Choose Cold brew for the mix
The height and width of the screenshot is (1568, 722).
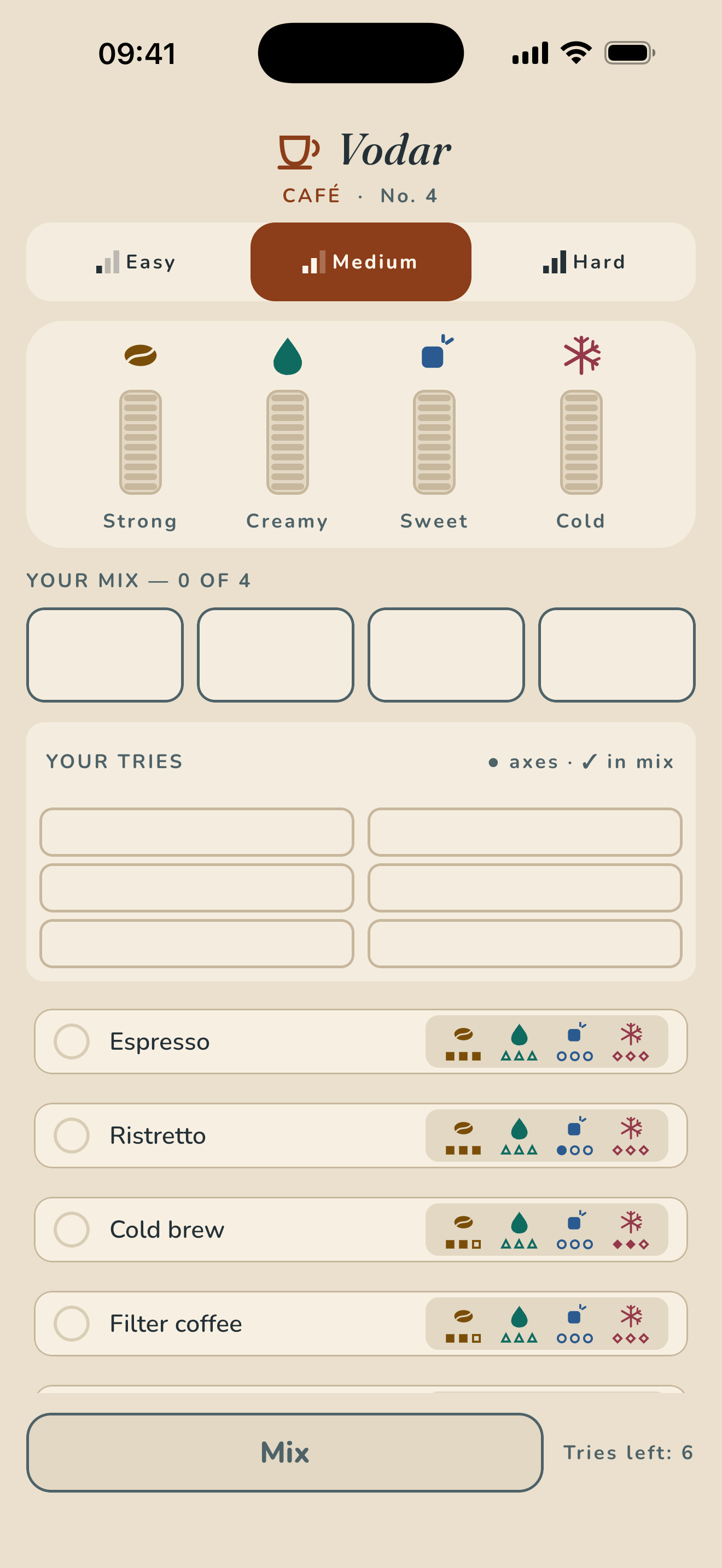pyautogui.click(x=361, y=1230)
